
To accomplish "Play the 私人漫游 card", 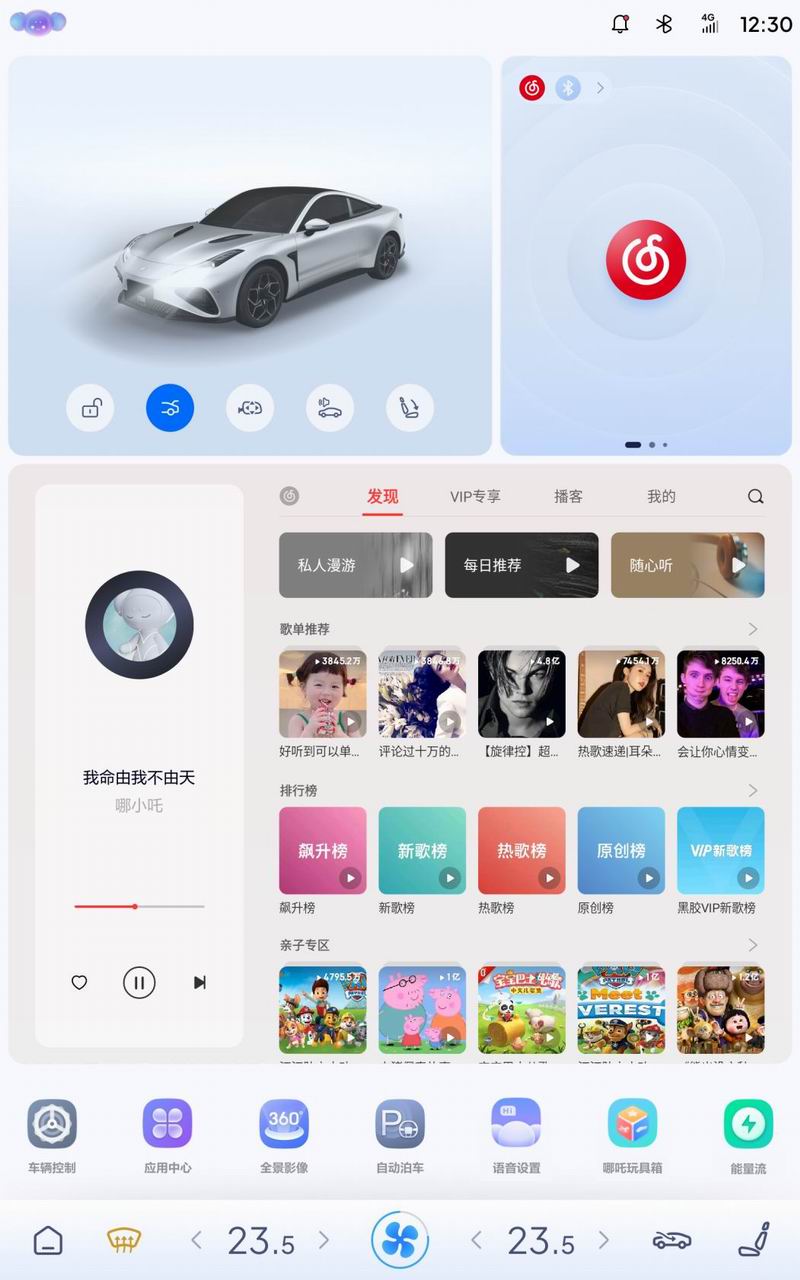I will 355,565.
